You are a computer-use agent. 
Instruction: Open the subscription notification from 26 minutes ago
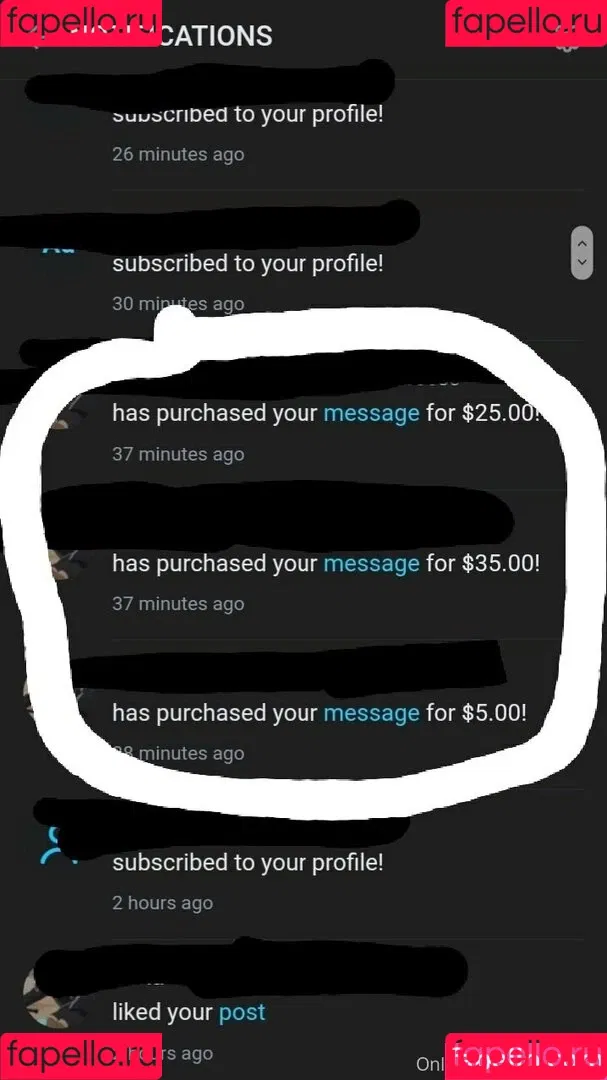point(247,114)
